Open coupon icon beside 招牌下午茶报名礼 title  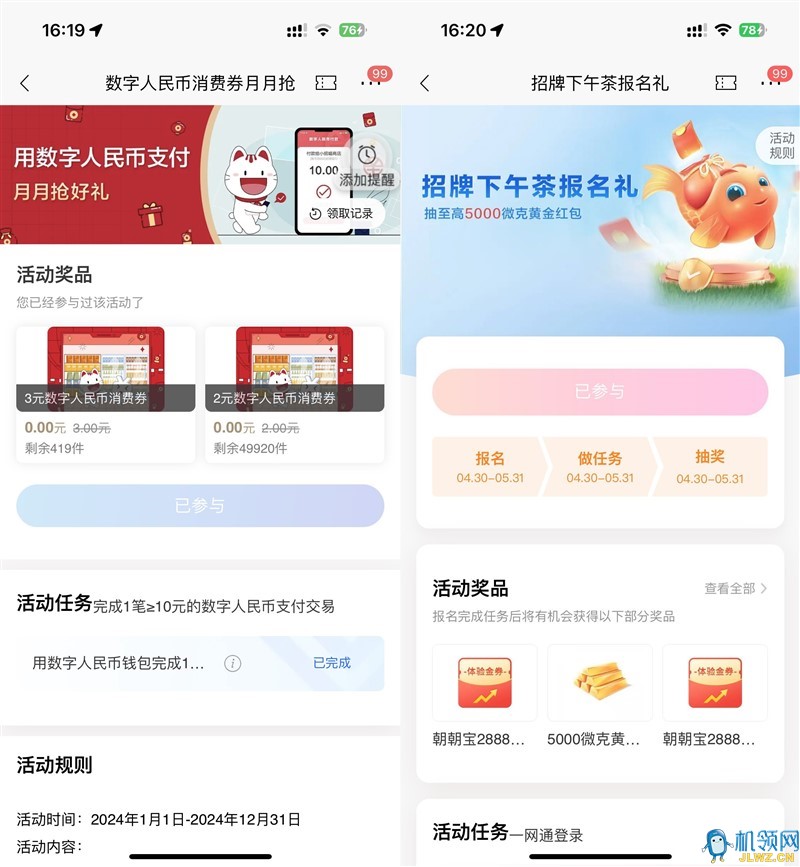coord(725,84)
